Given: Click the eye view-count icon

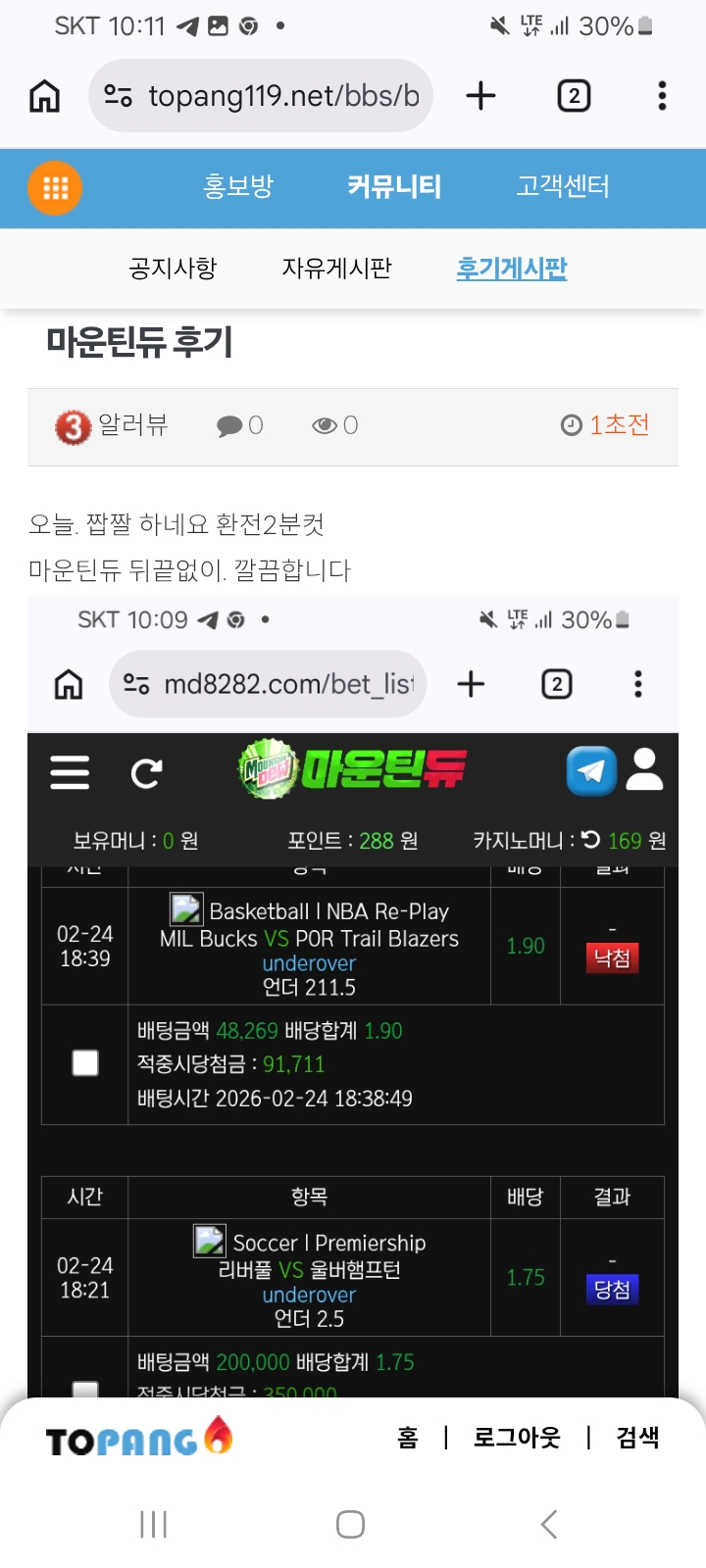Looking at the screenshot, I should pyautogui.click(x=324, y=425).
